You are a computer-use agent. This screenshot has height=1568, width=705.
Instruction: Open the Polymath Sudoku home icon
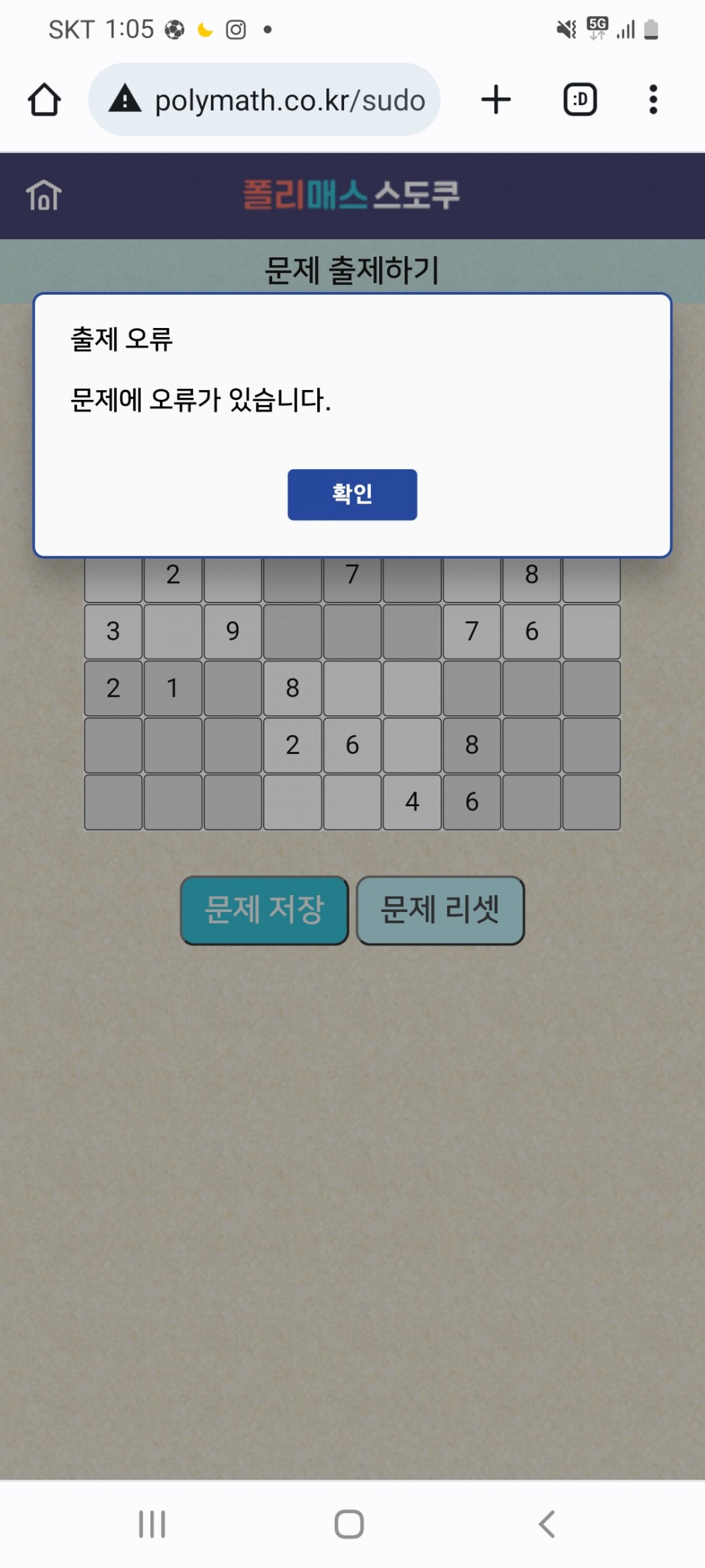[x=44, y=195]
